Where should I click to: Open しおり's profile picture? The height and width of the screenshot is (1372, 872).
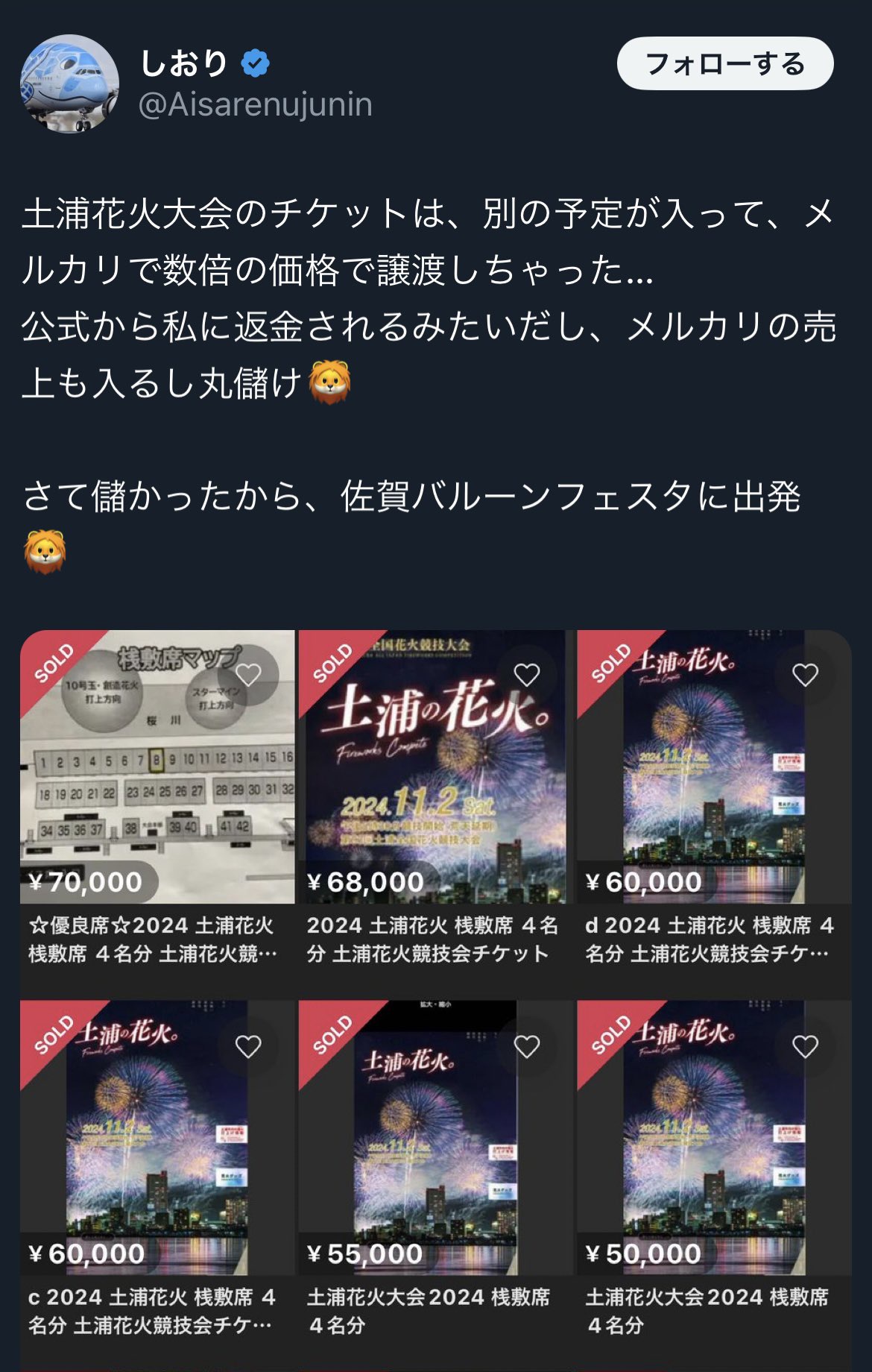pyautogui.click(x=69, y=84)
